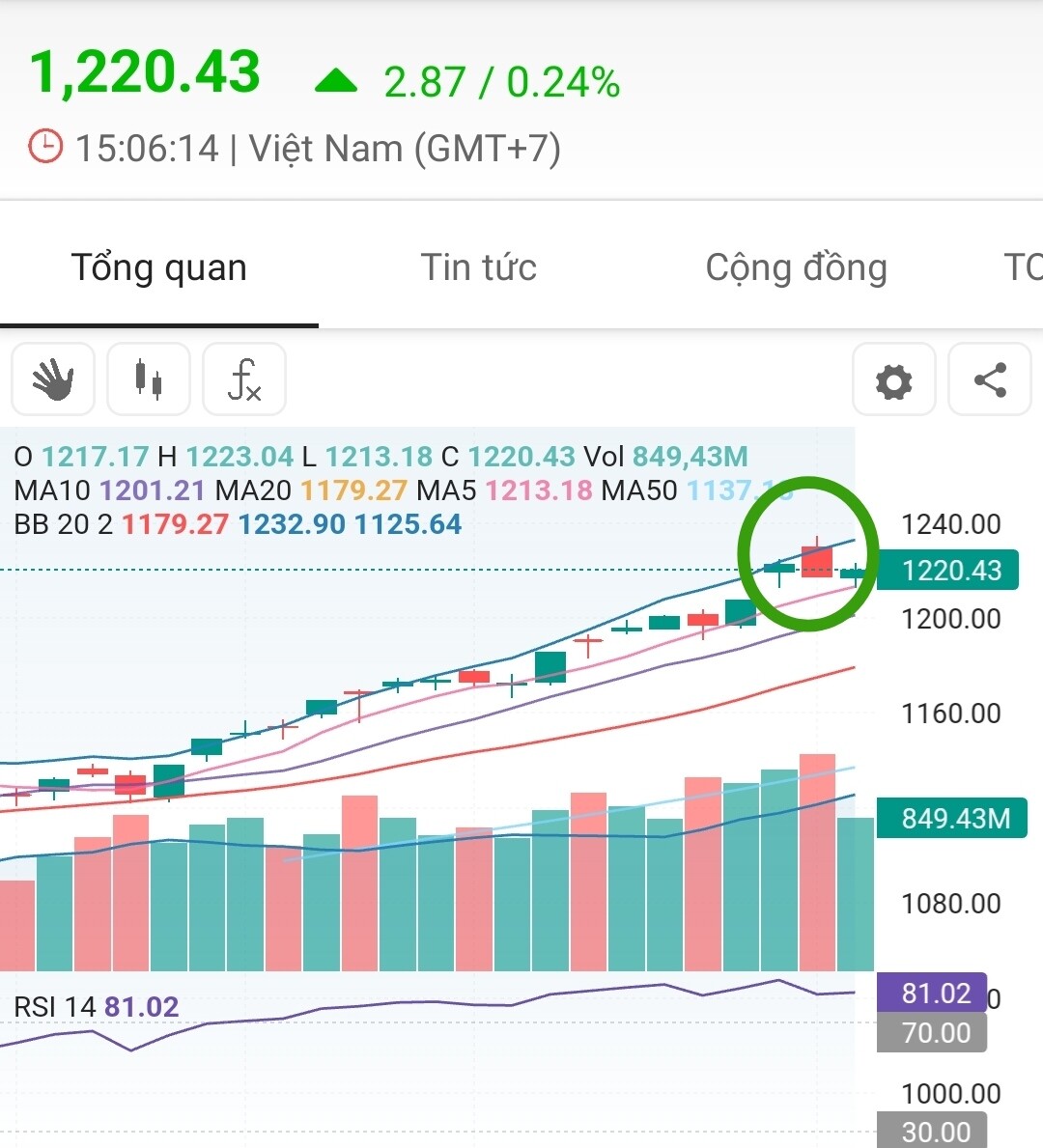Open the fx indicators menu
Screen dimensions: 1043x1148
pyautogui.click(x=244, y=379)
